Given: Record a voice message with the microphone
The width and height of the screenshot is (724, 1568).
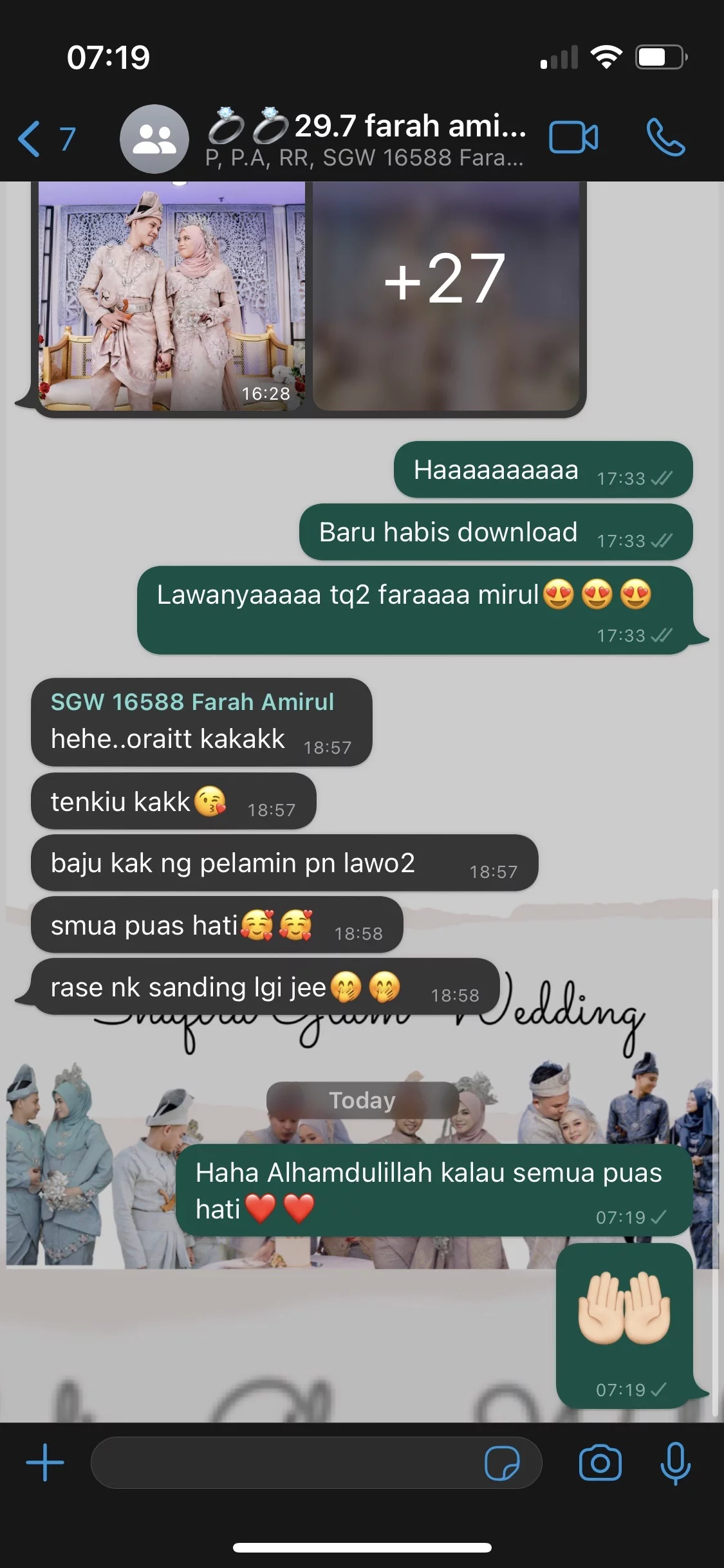Looking at the screenshot, I should pyautogui.click(x=675, y=1463).
